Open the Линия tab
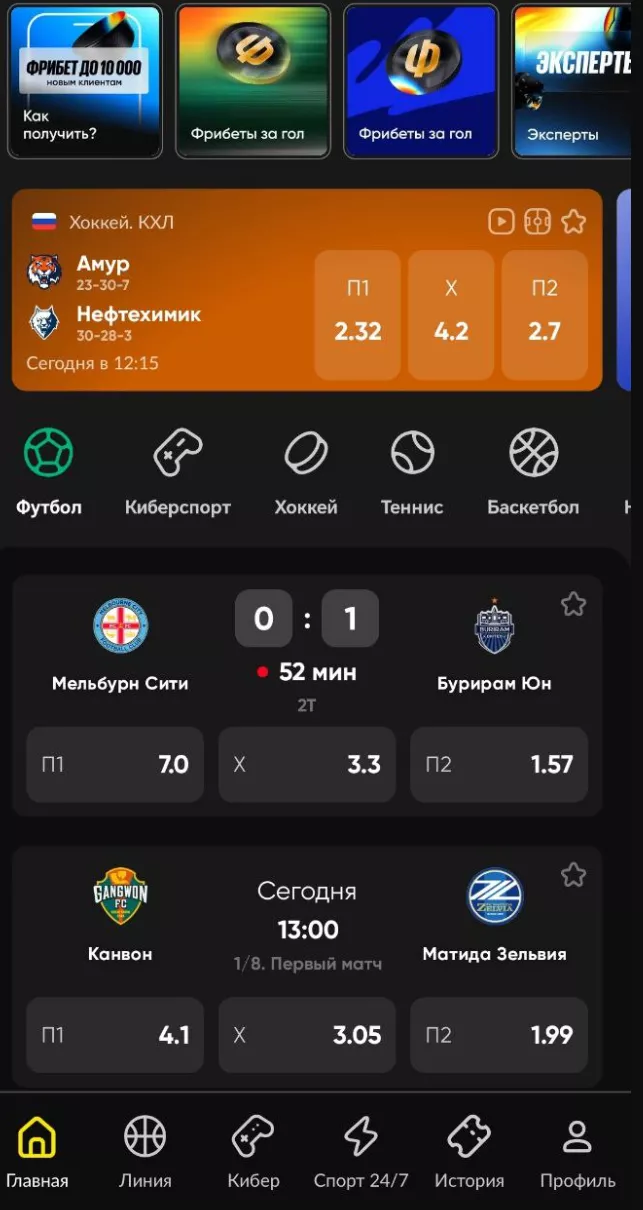The height and width of the screenshot is (1210, 643). point(145,1153)
